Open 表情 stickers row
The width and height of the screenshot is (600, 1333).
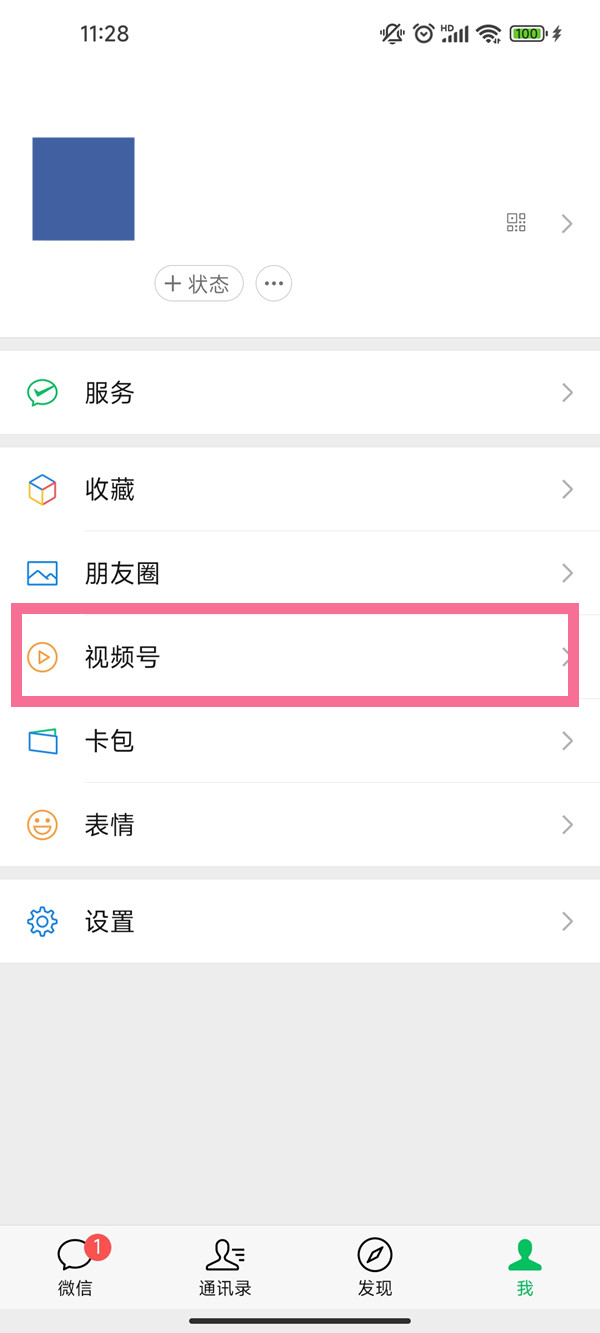pos(300,825)
